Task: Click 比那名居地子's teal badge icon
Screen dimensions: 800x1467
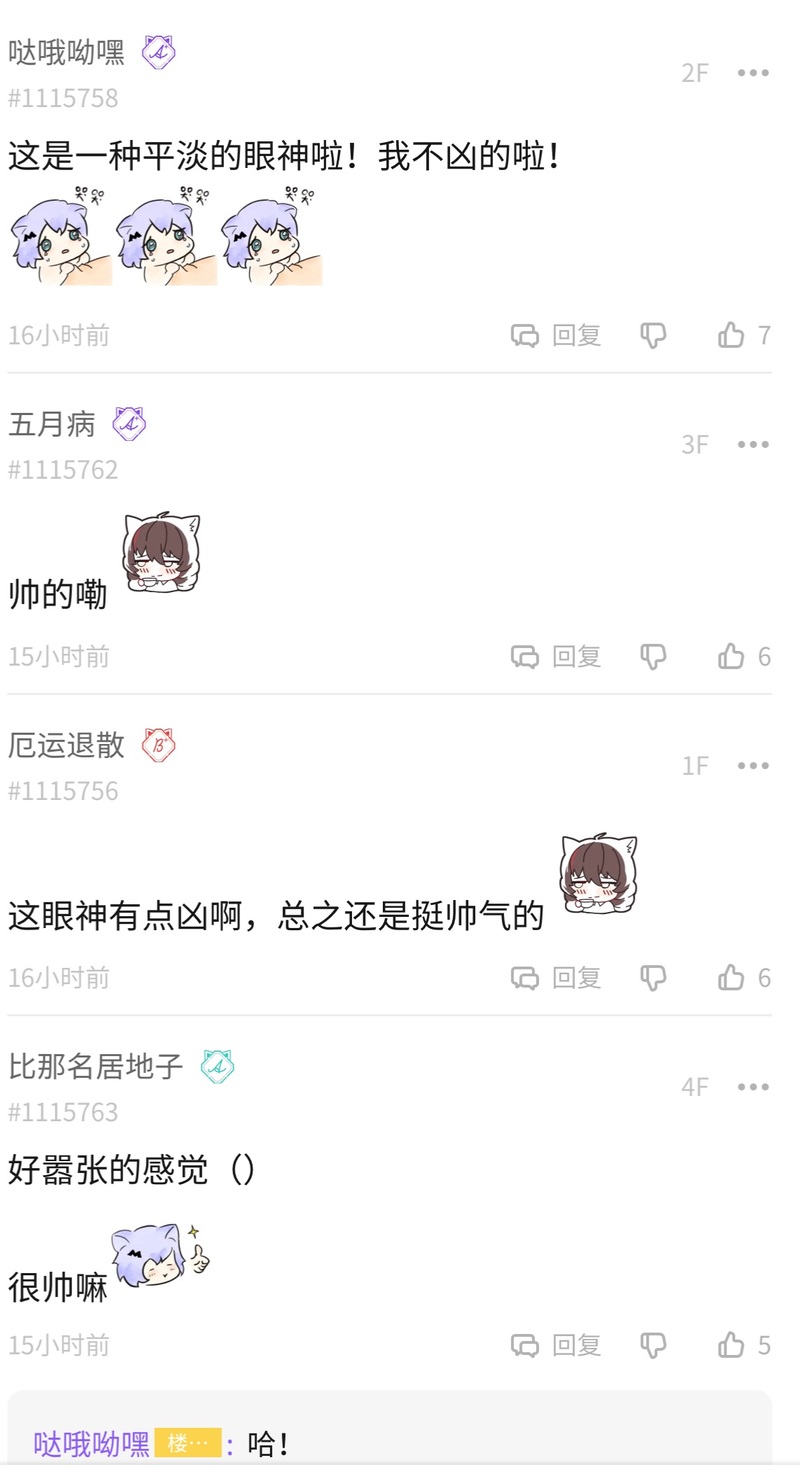Action: [217, 1066]
